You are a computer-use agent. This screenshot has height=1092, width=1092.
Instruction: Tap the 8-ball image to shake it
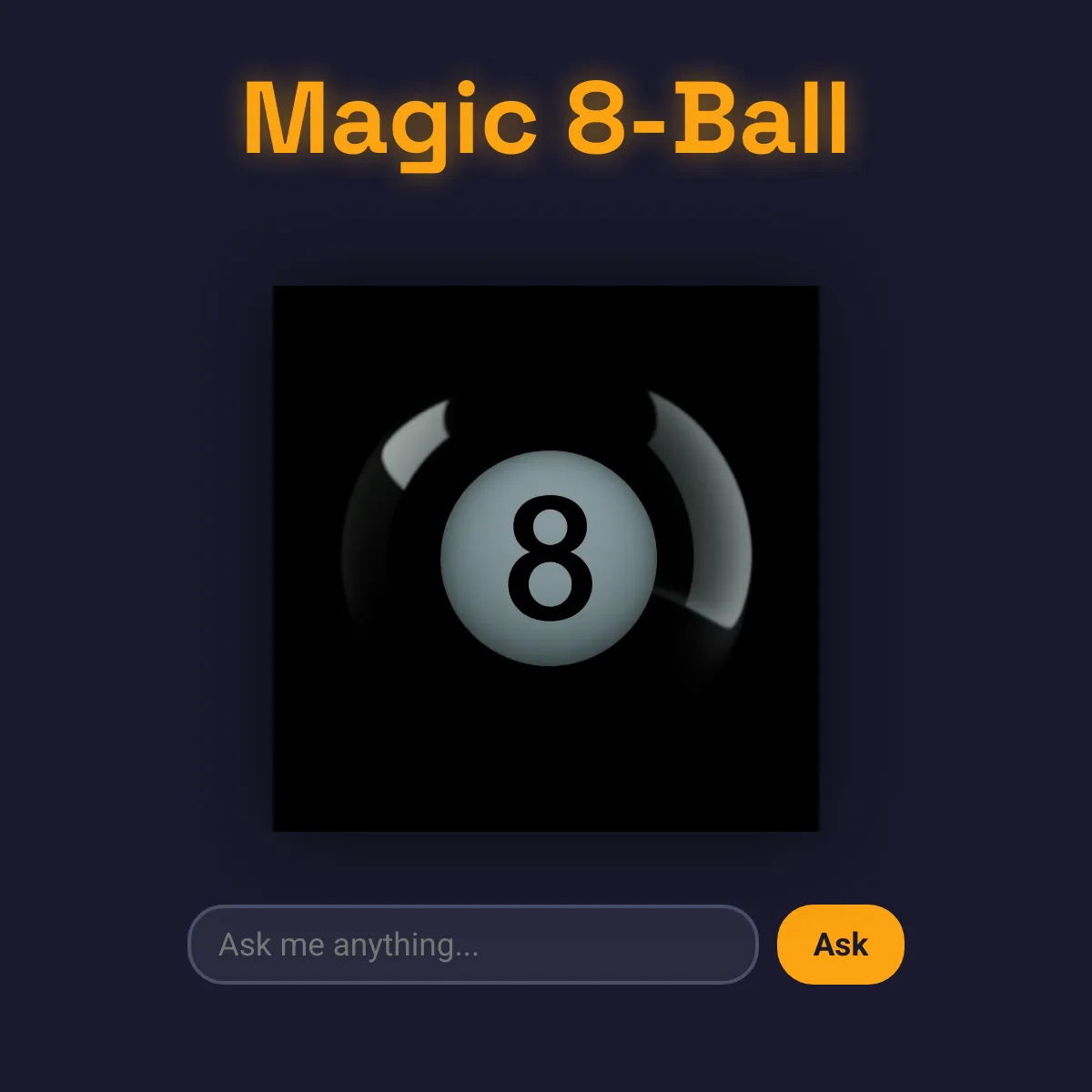point(546,558)
